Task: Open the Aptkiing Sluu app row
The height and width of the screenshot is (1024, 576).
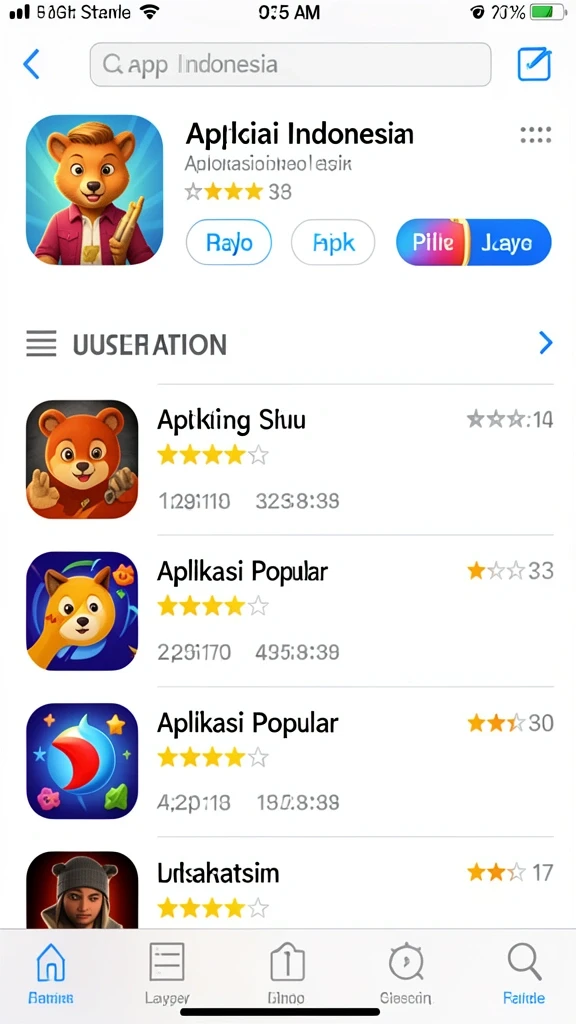Action: pyautogui.click(x=290, y=460)
